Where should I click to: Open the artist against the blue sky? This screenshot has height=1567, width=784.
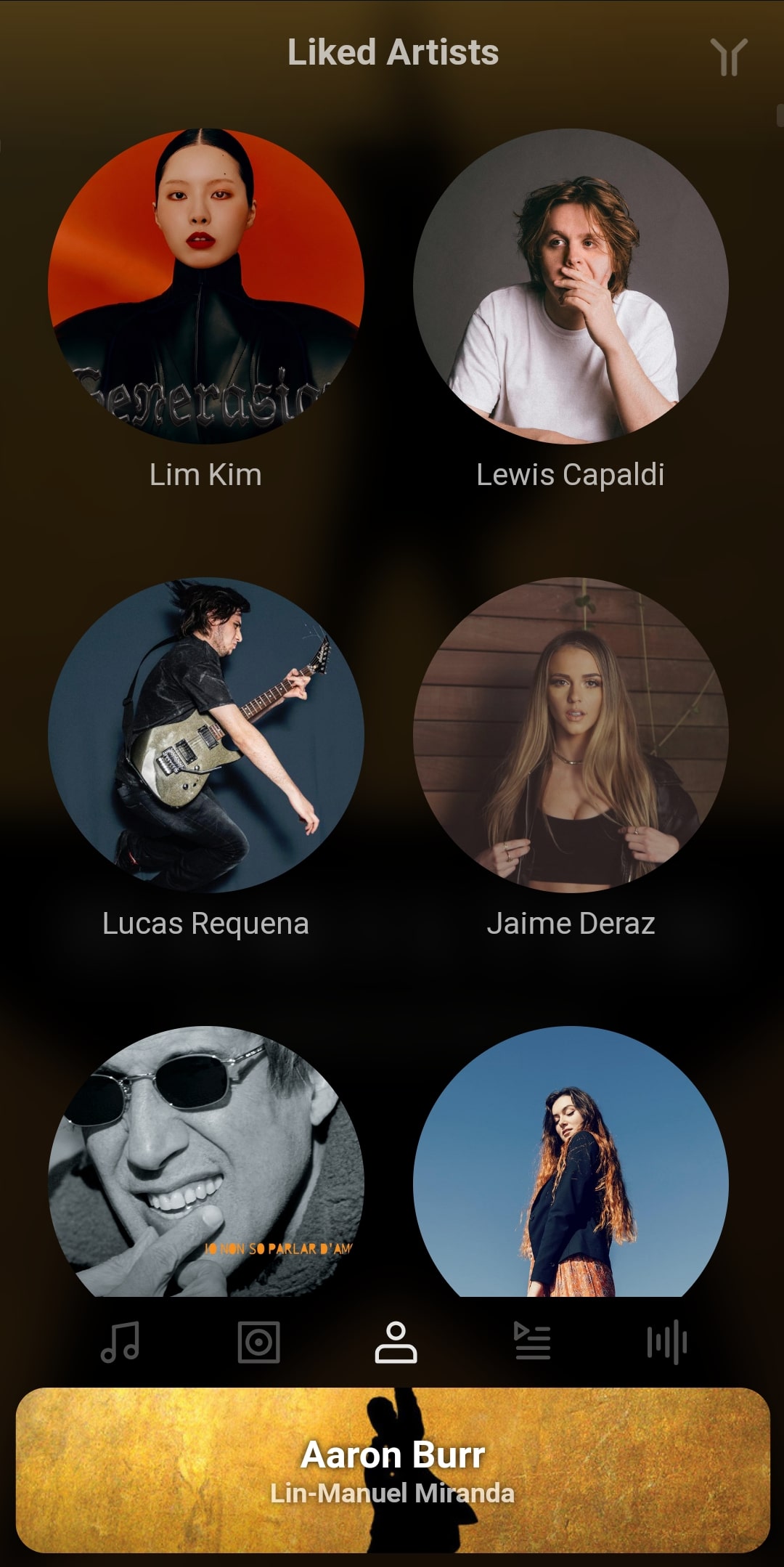click(571, 1162)
